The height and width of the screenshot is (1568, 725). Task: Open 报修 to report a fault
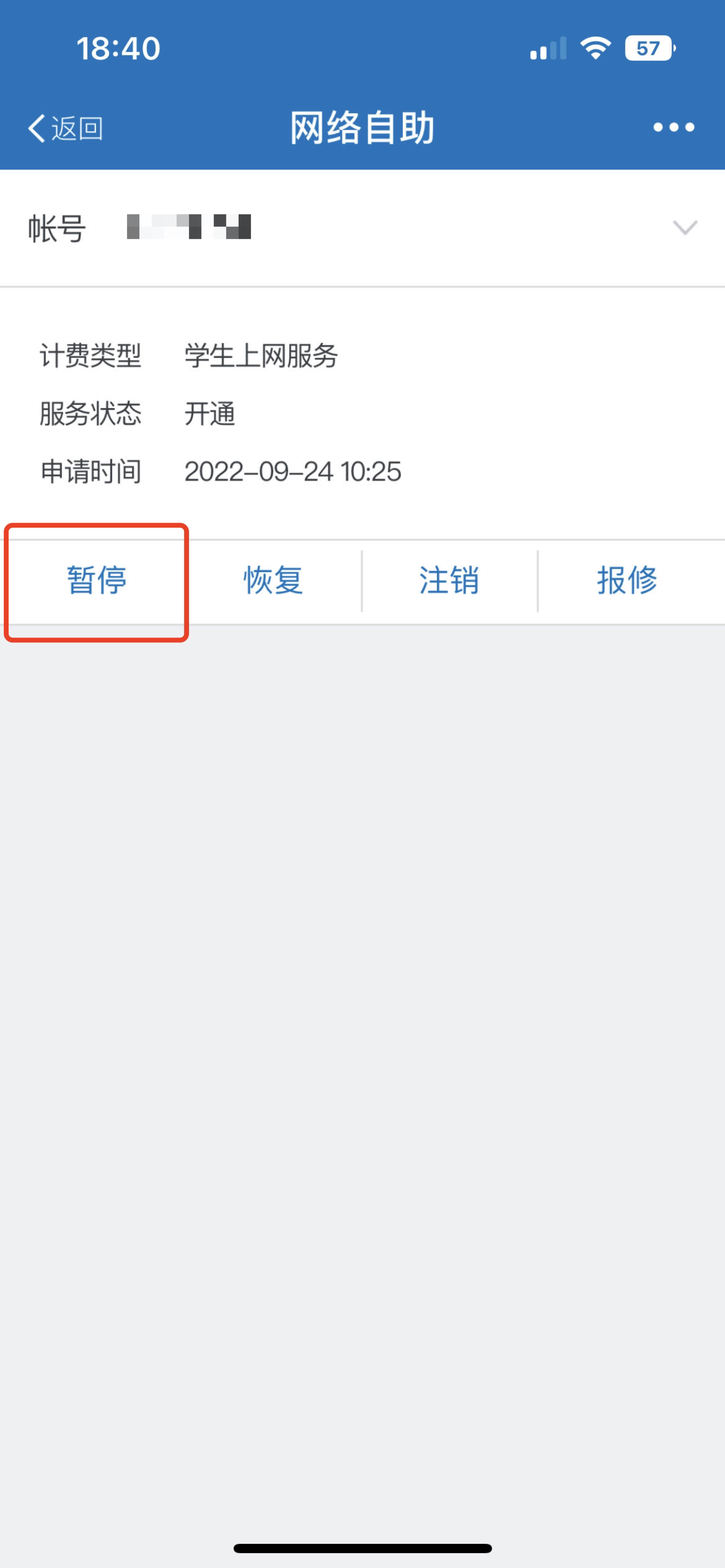(x=627, y=581)
